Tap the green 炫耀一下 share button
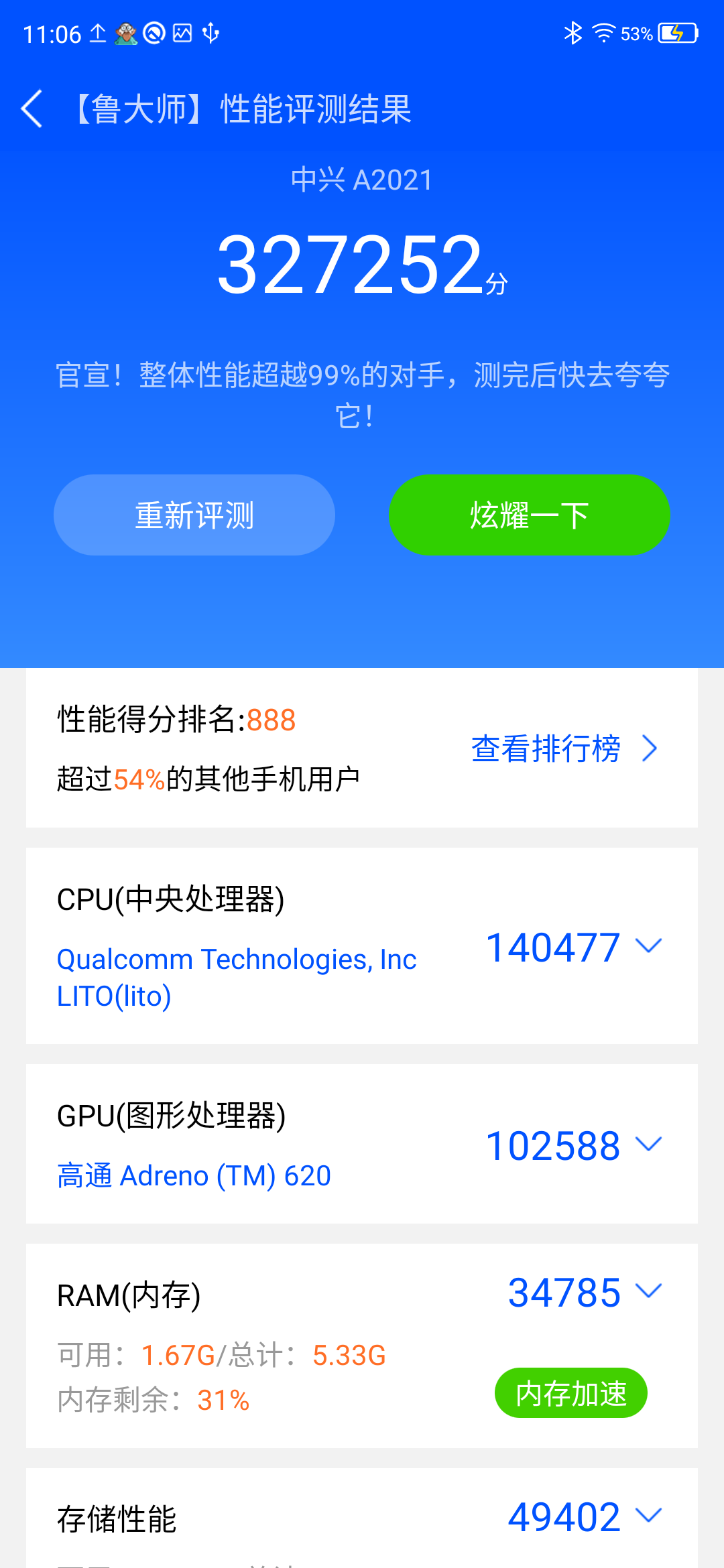 point(530,515)
